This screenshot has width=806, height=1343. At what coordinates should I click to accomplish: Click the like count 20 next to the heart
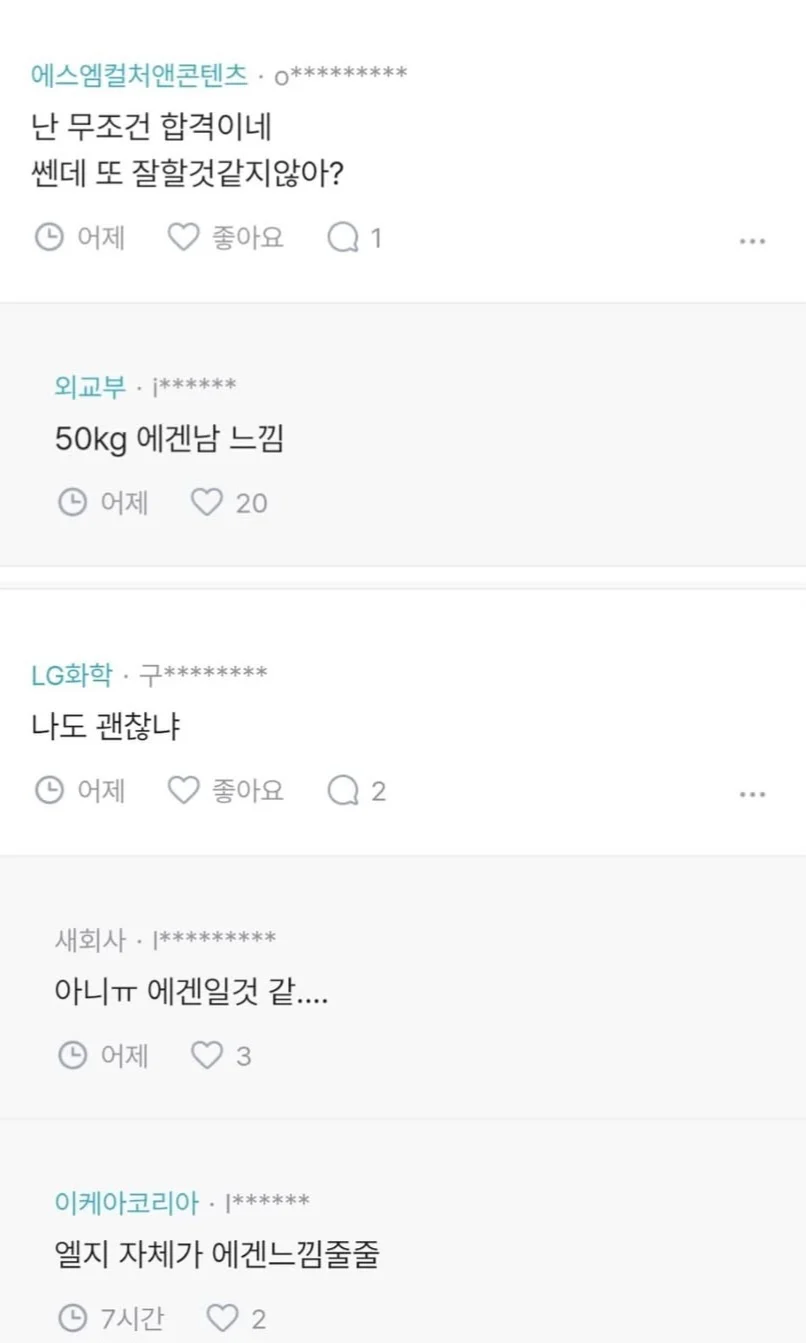click(249, 502)
